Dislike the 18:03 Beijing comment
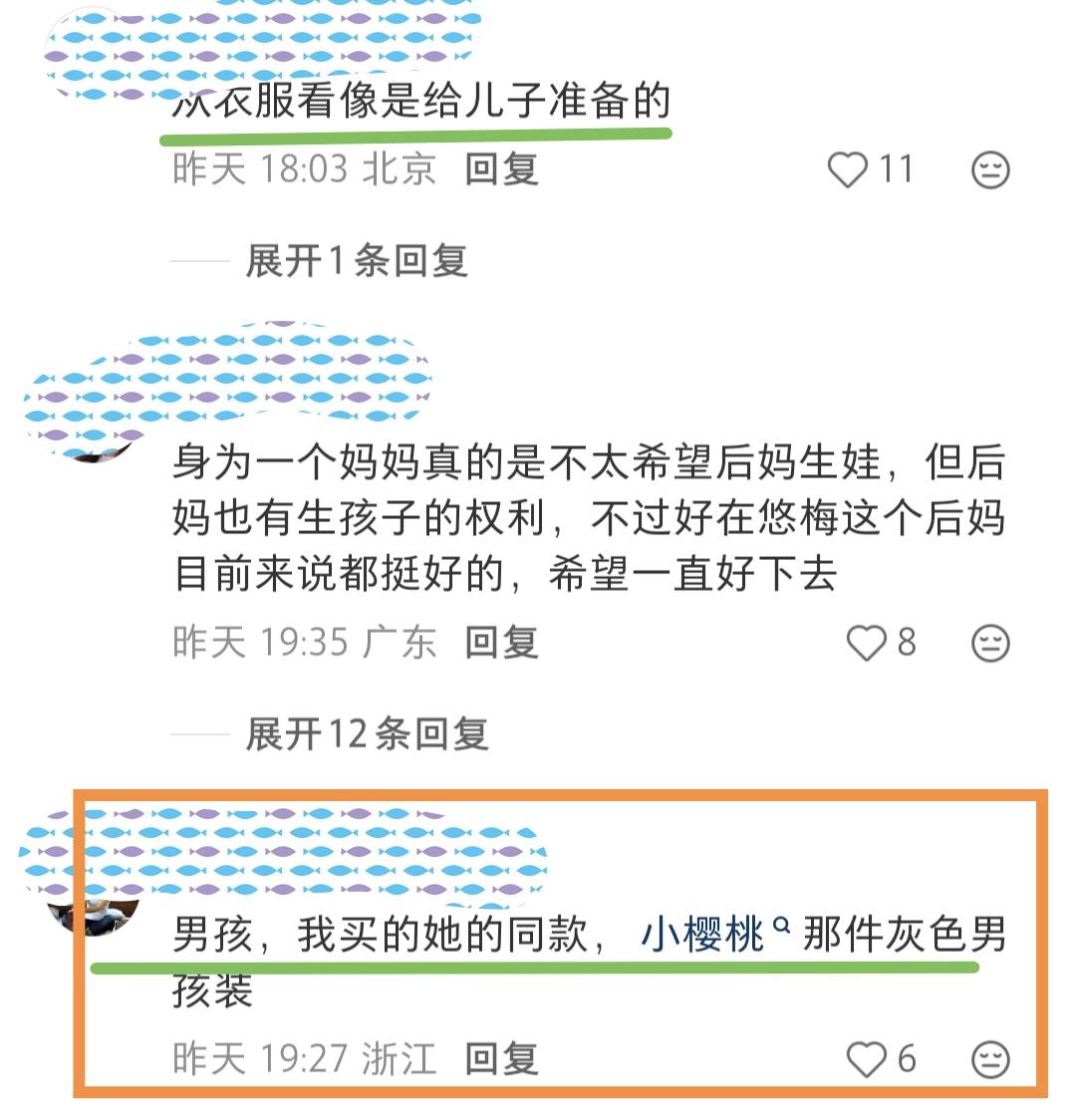 tap(990, 171)
